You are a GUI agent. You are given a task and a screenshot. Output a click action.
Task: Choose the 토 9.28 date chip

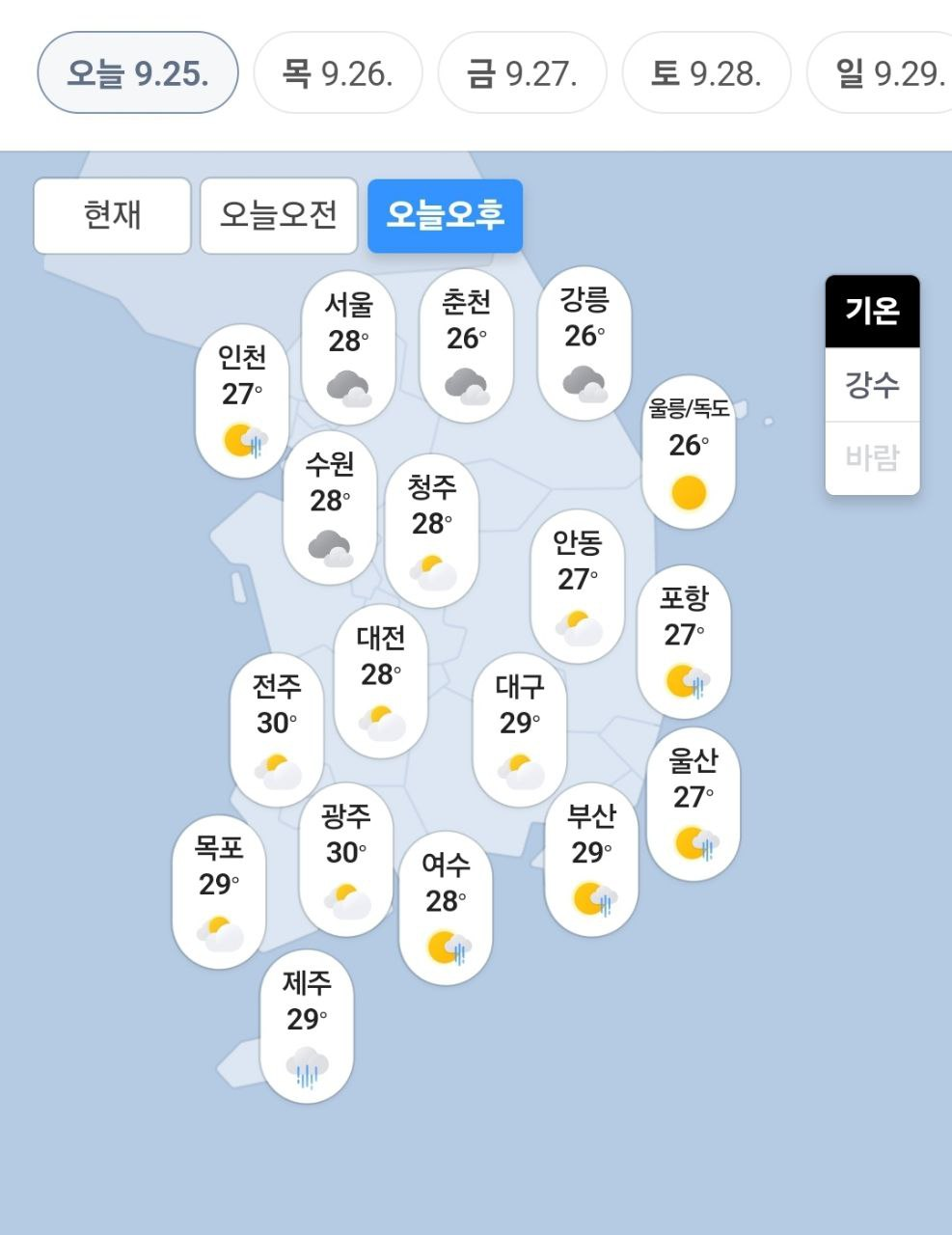tap(706, 73)
